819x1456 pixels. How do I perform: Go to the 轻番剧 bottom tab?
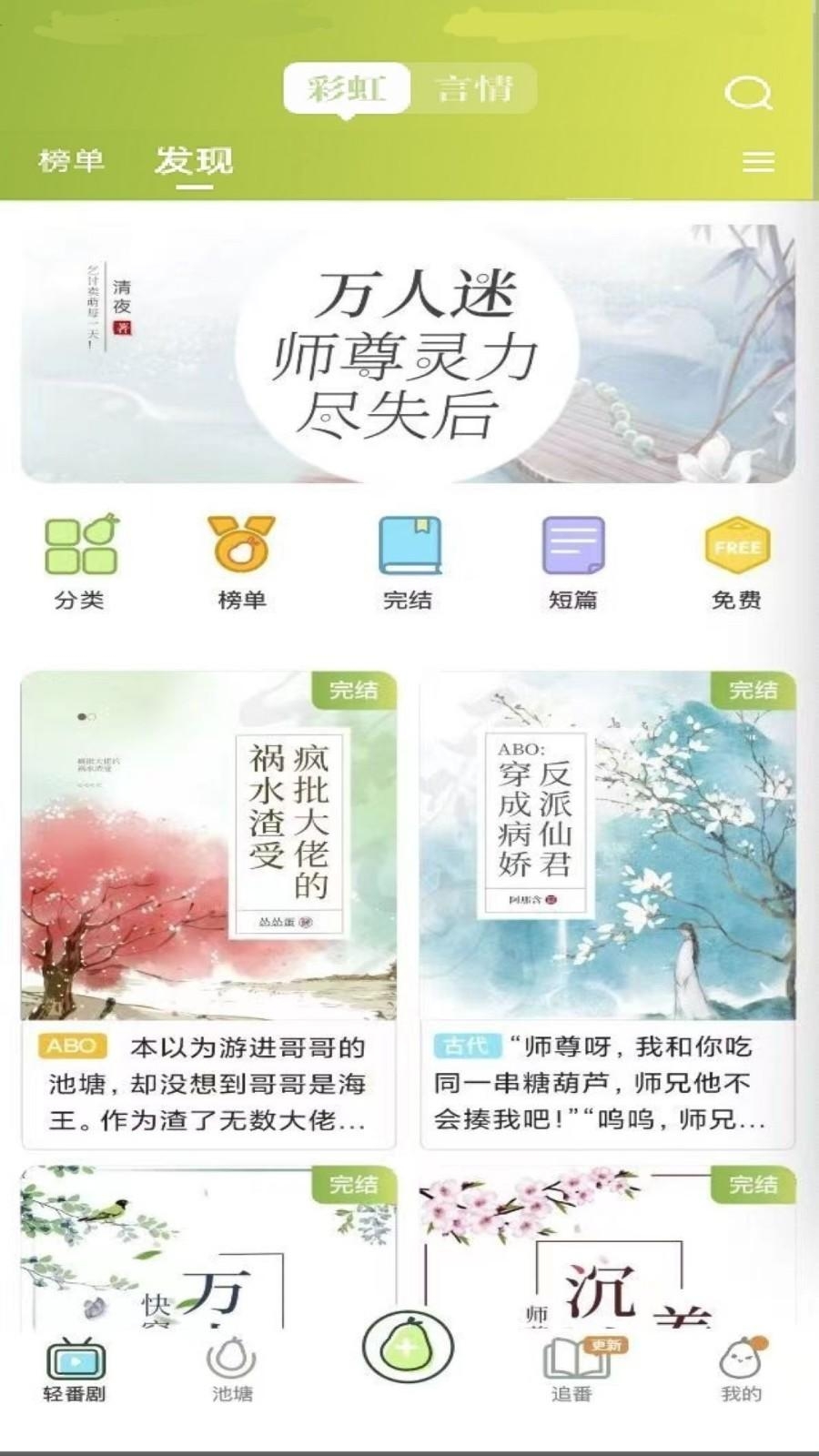[x=75, y=1370]
